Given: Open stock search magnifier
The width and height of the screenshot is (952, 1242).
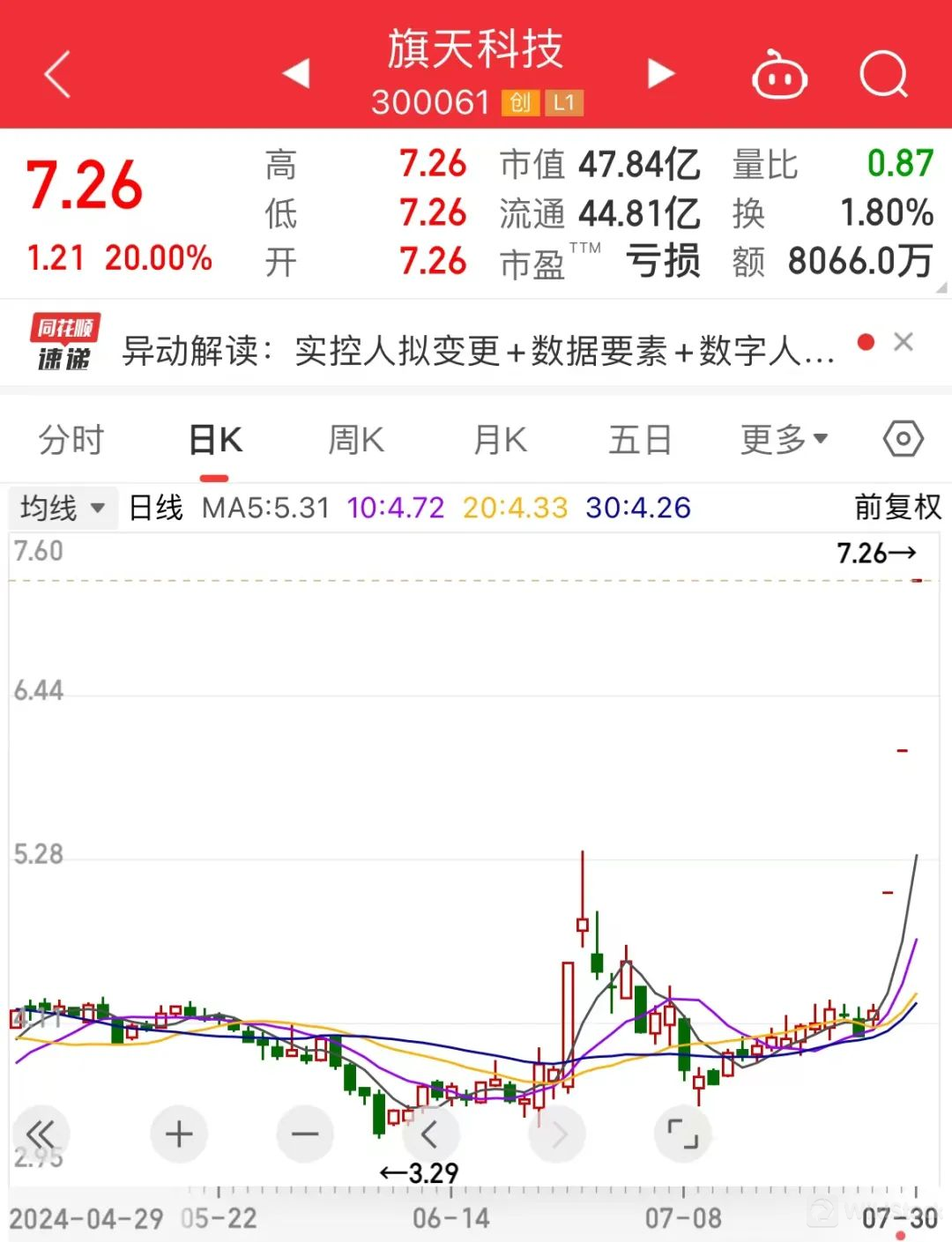Looking at the screenshot, I should click(882, 74).
